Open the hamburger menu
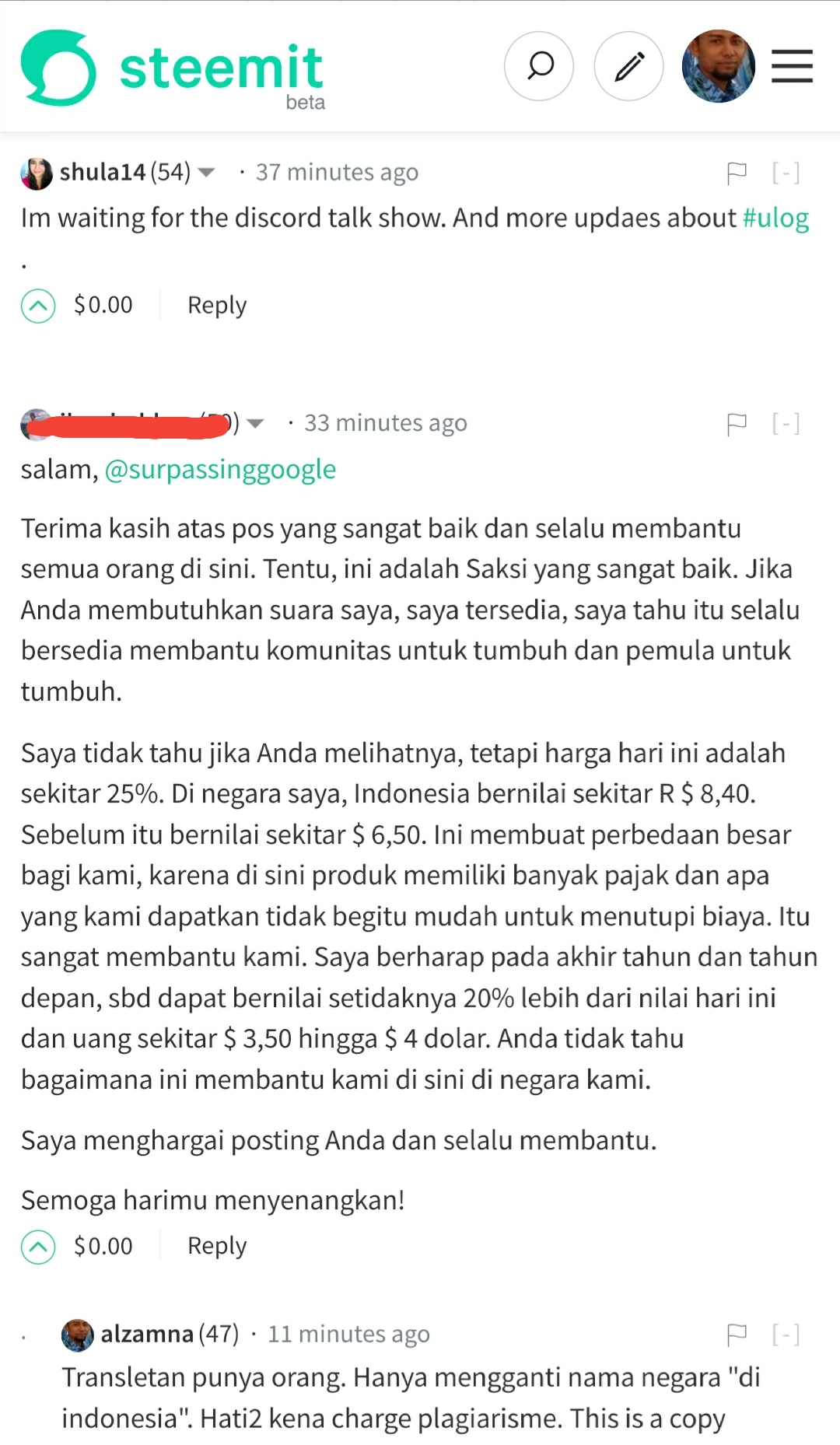 click(x=792, y=66)
